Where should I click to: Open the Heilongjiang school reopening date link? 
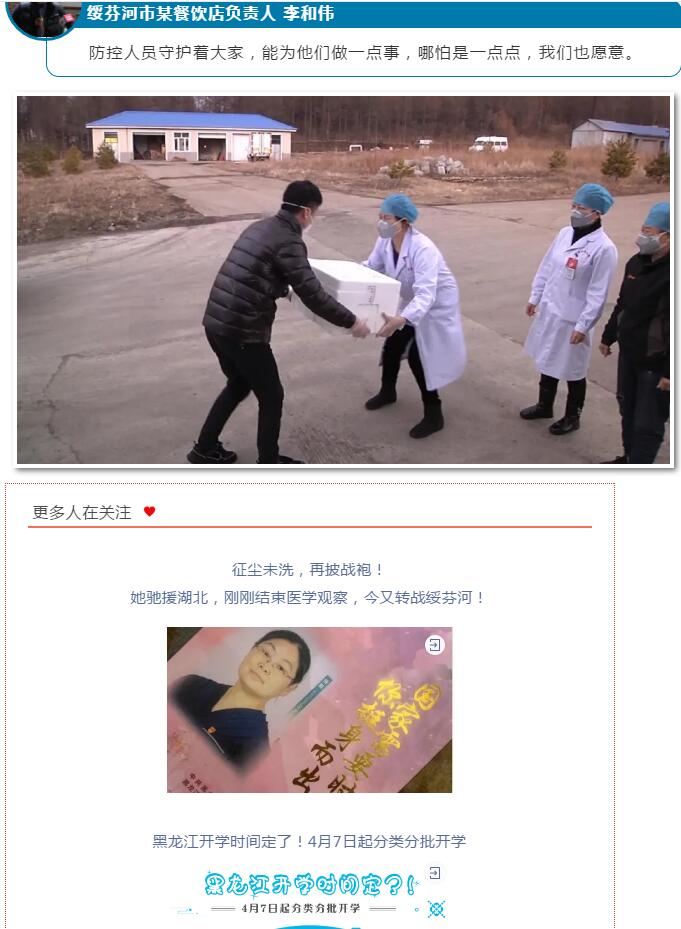tap(309, 841)
